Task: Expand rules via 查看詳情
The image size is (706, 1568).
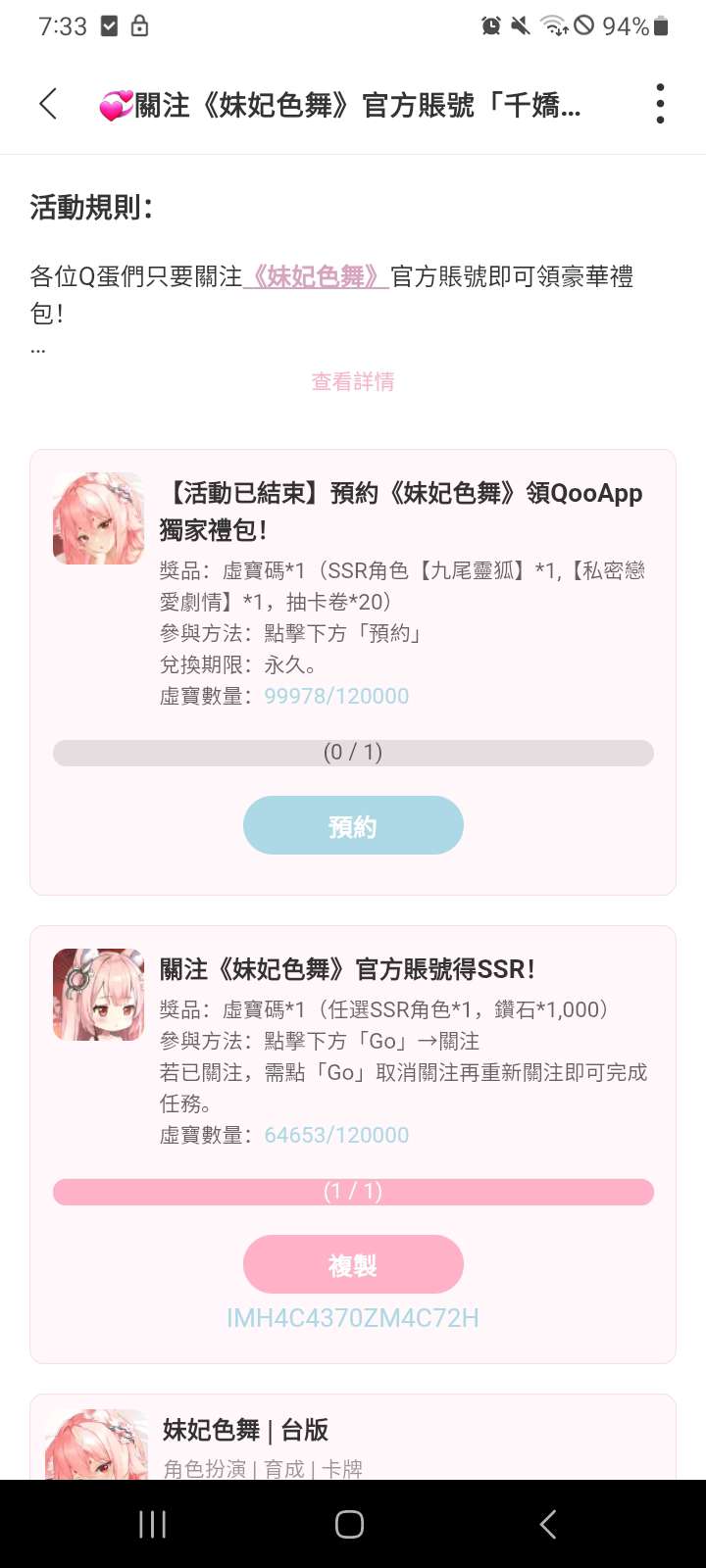Action: tap(353, 382)
